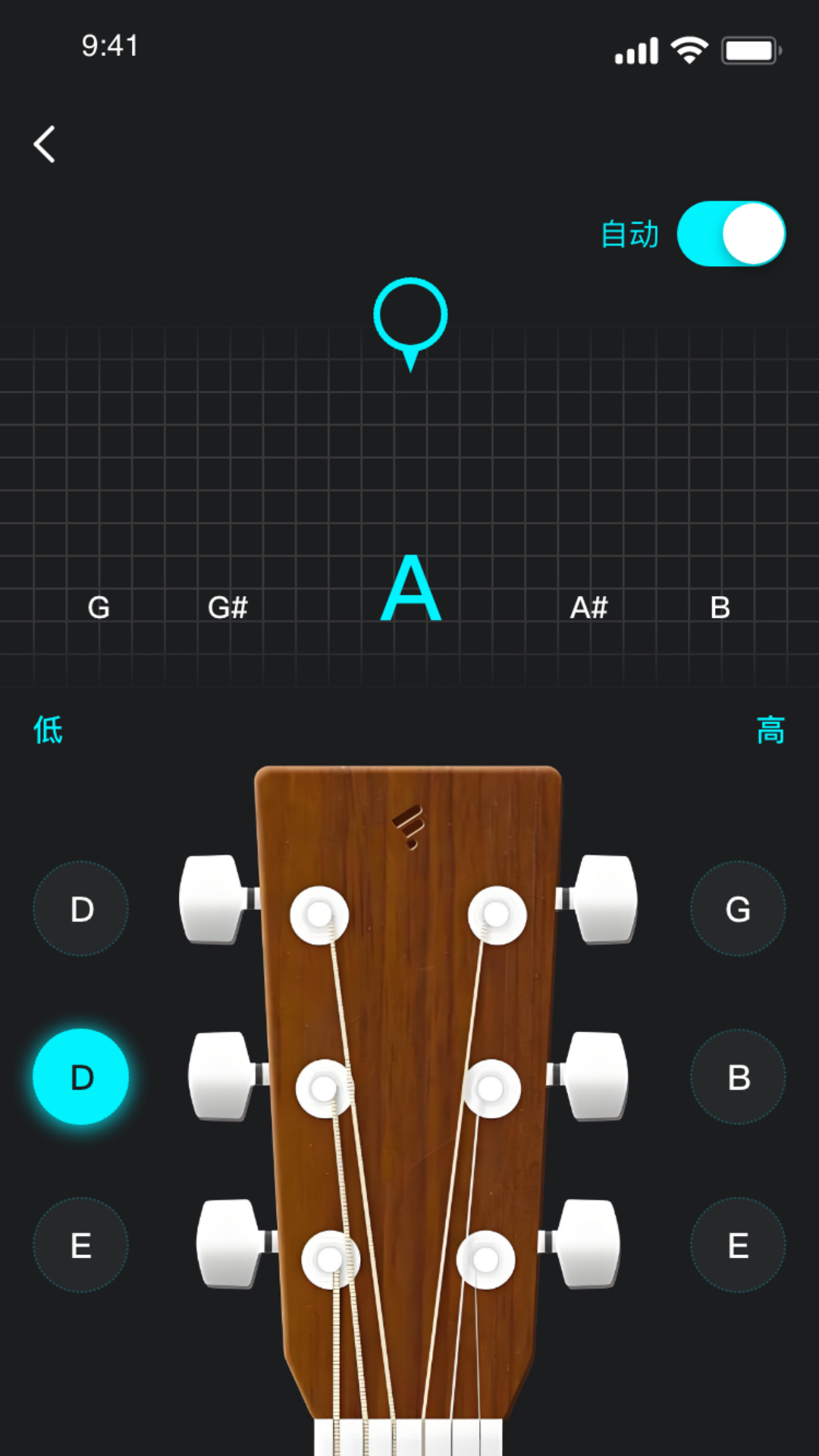The height and width of the screenshot is (1456, 819).
Task: Tap the highlighted D string button
Action: pos(81,1077)
